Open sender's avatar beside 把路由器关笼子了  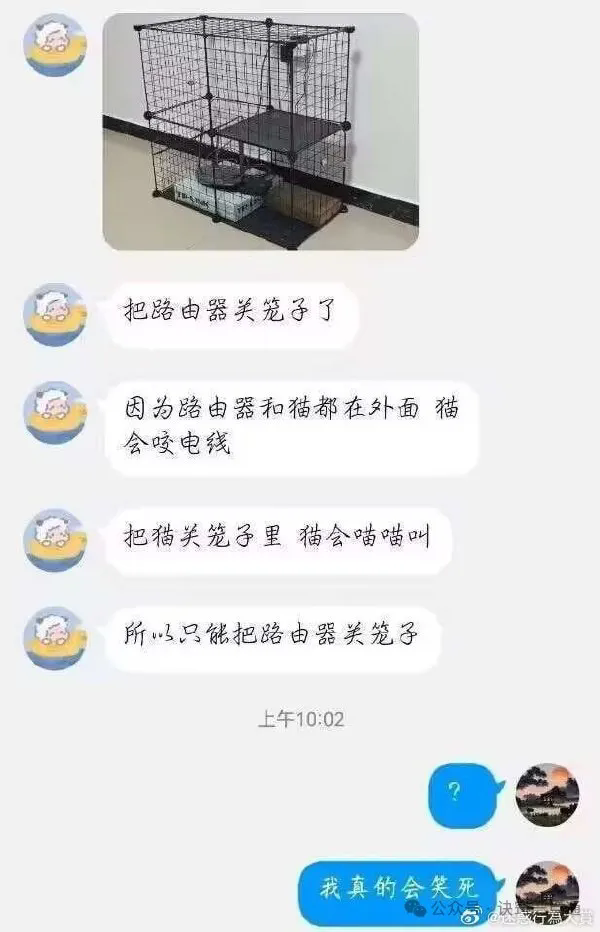55,313
